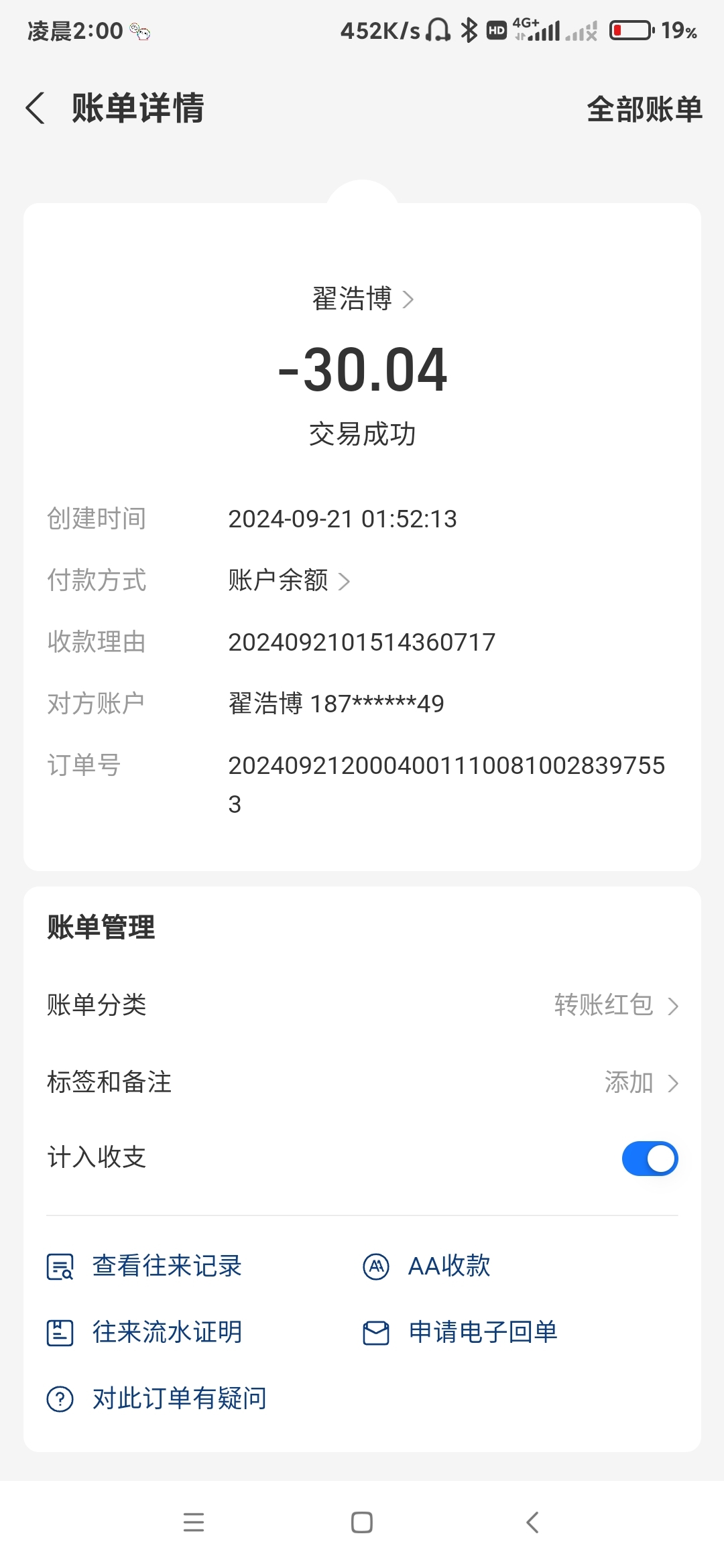Go back using the top-left arrow
The width and height of the screenshot is (724, 1568).
(x=36, y=109)
